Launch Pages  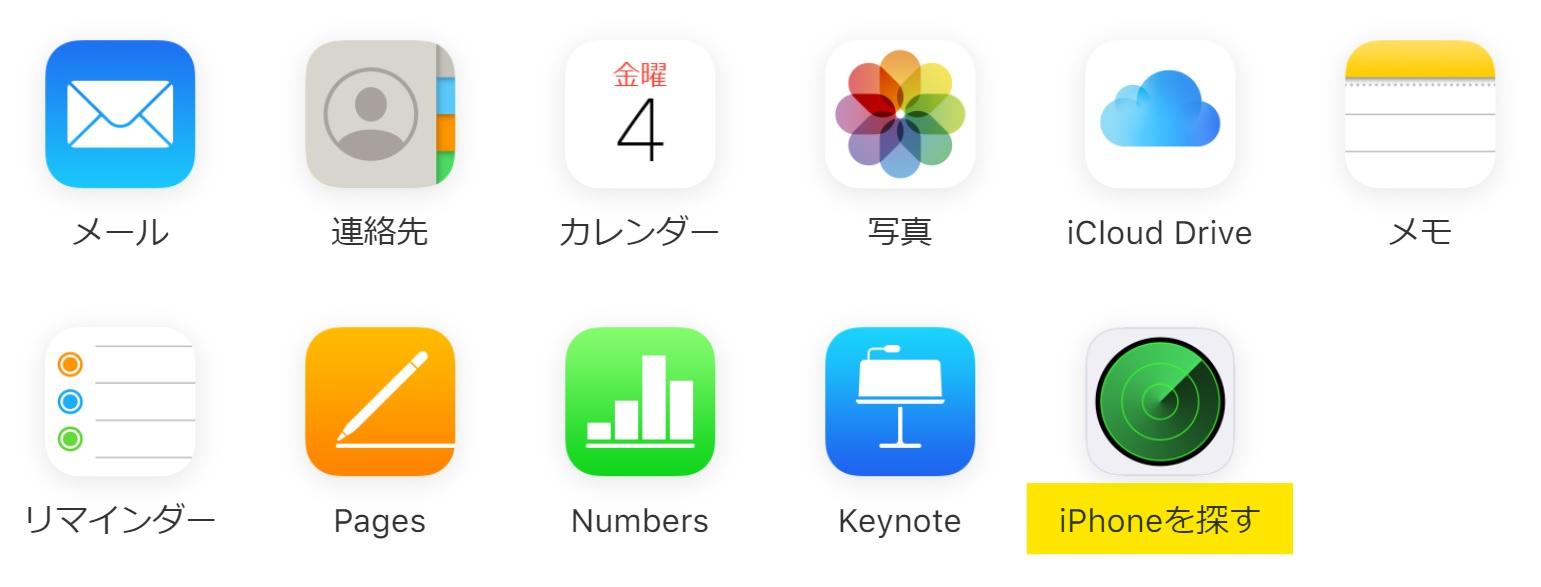[x=380, y=402]
